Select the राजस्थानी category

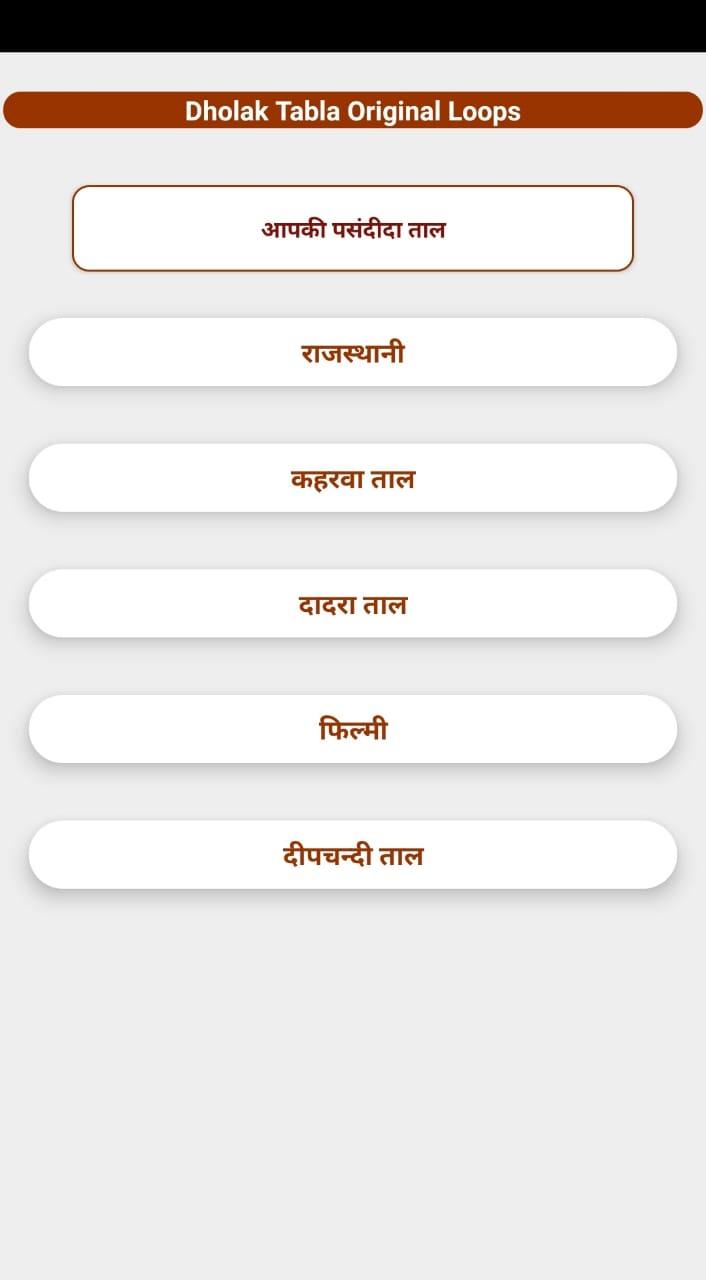click(353, 353)
